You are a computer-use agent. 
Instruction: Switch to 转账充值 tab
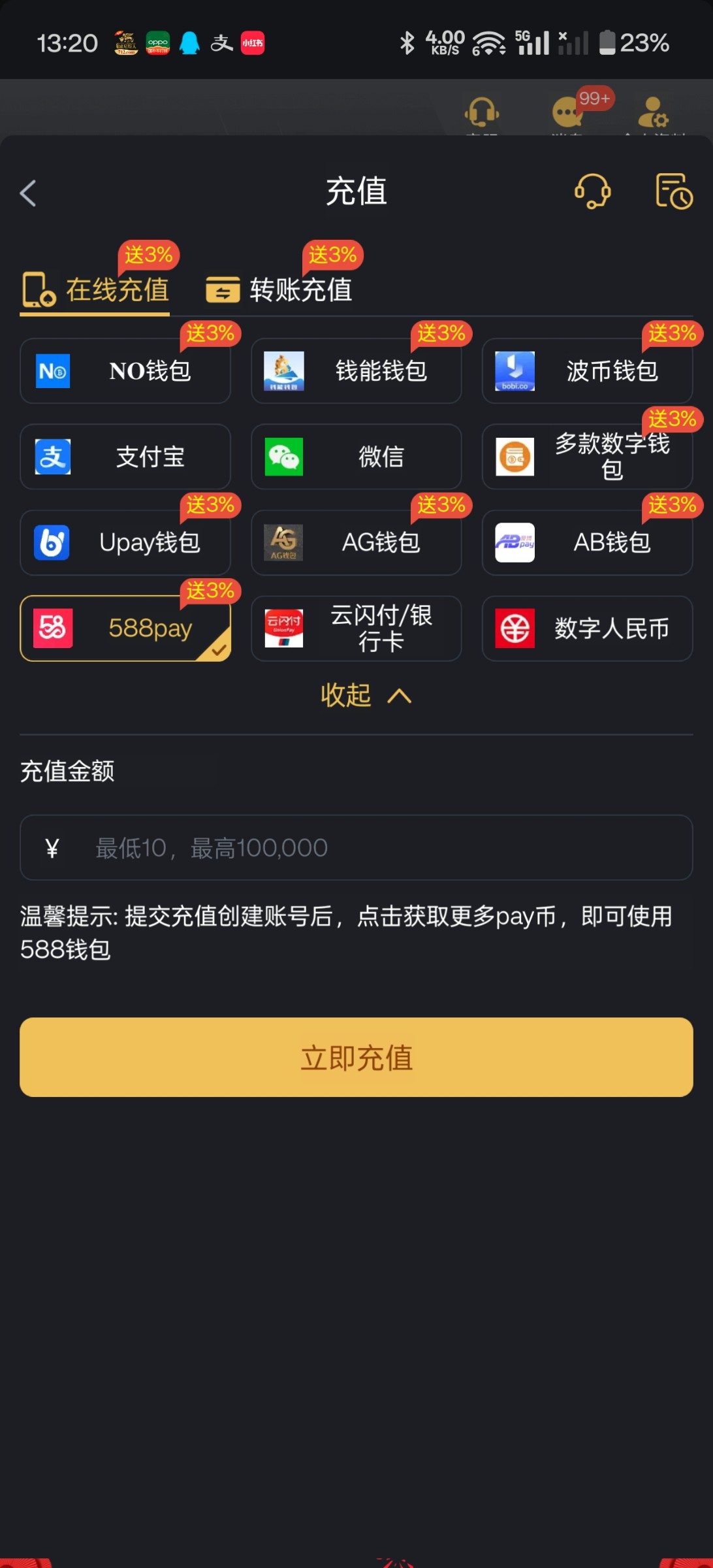[x=280, y=289]
